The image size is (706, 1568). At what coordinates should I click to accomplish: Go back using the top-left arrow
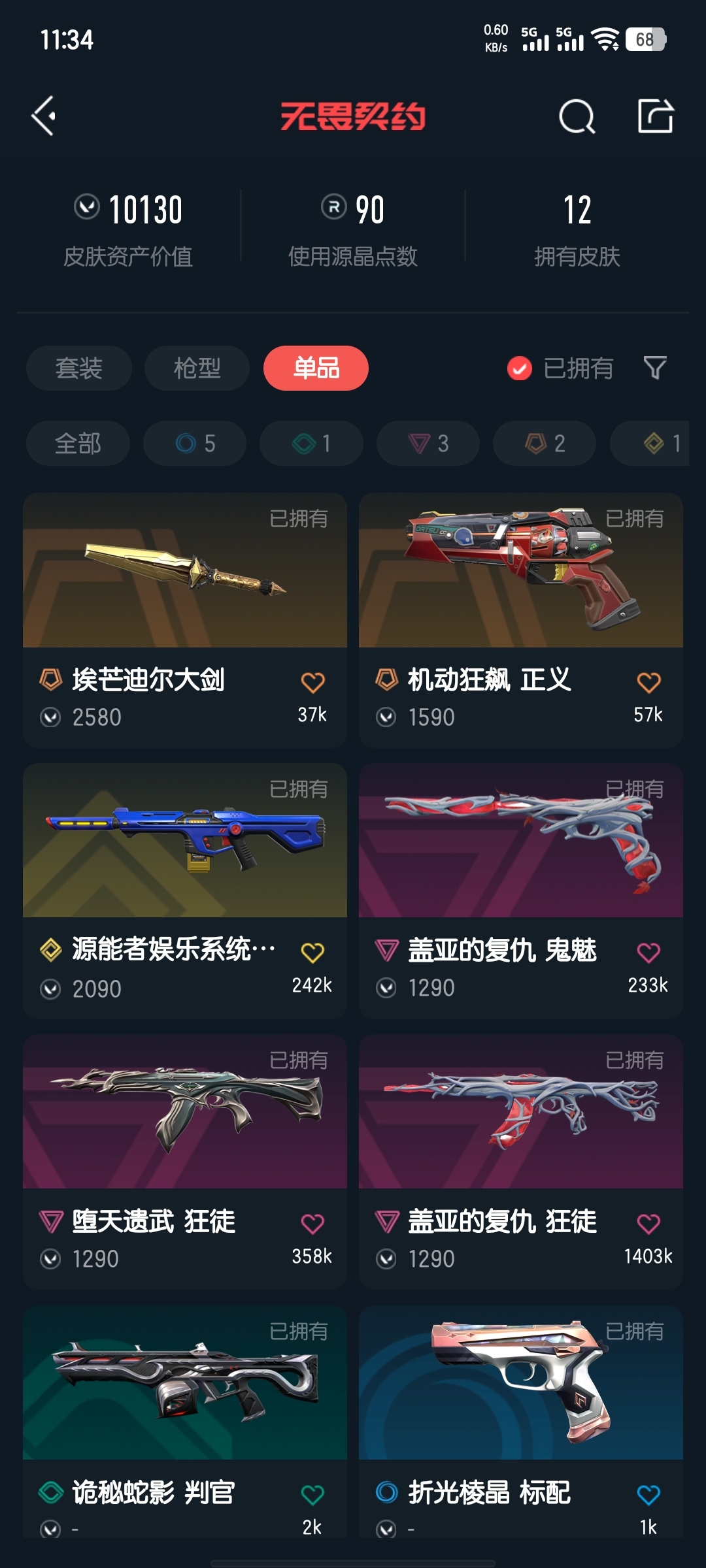point(44,116)
